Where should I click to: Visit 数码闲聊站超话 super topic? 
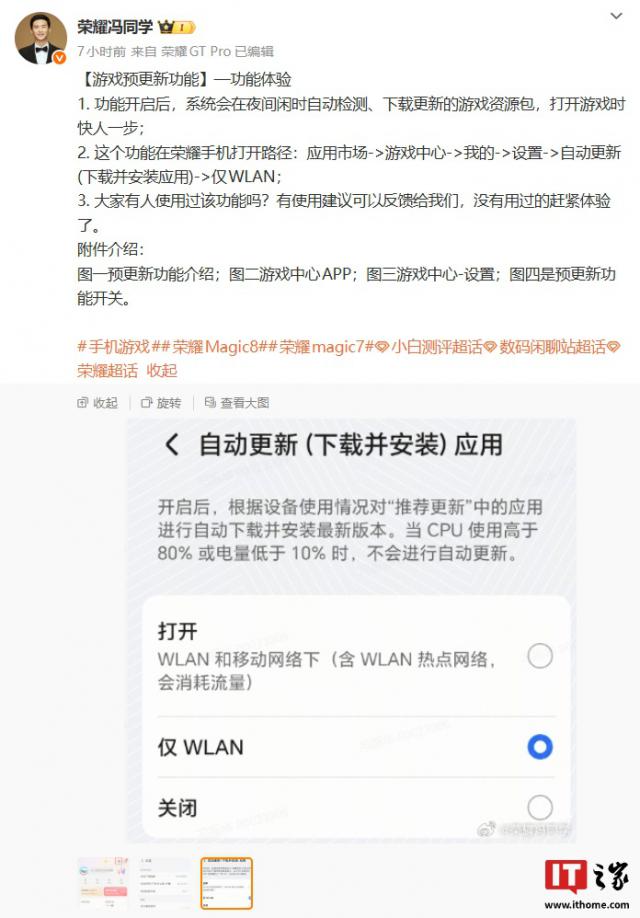[x=552, y=346]
